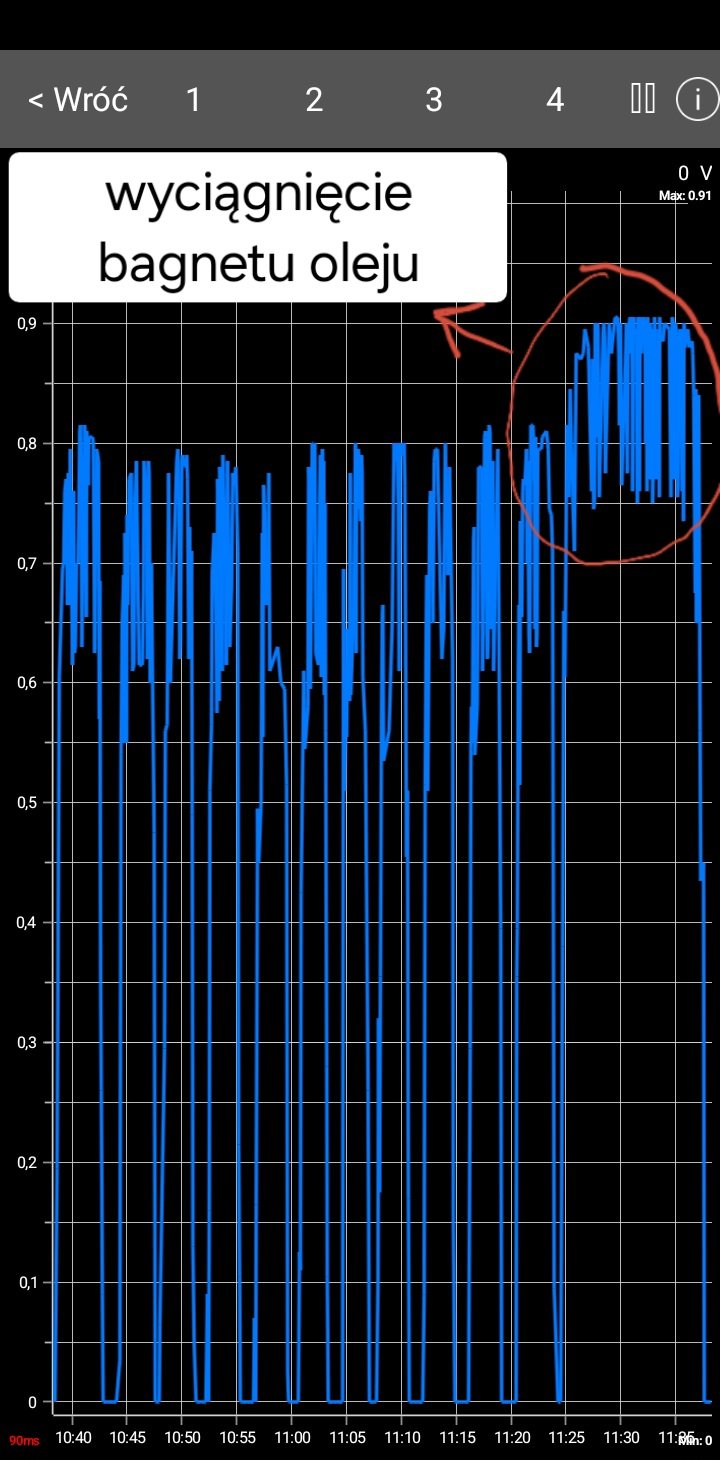The width and height of the screenshot is (720, 1460).
Task: Open the info icon
Action: [x=697, y=99]
